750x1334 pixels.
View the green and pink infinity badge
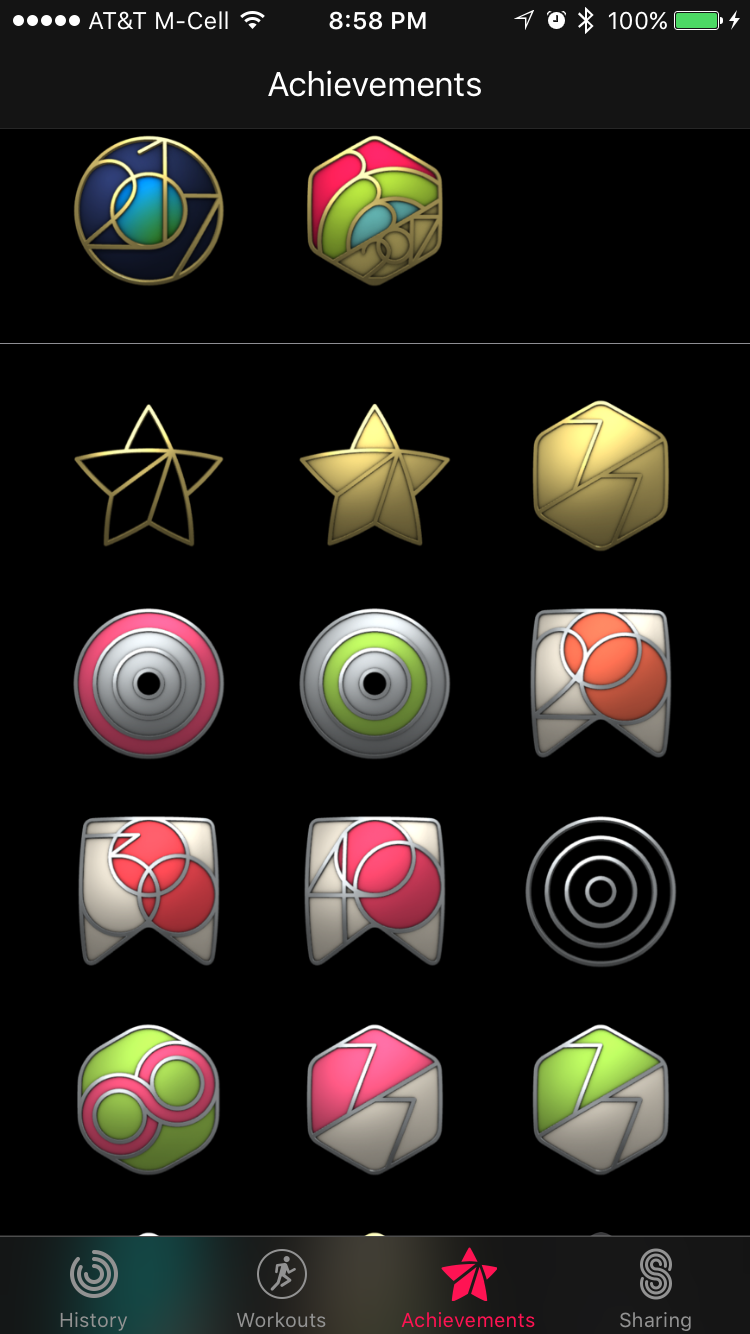pyautogui.click(x=149, y=1099)
